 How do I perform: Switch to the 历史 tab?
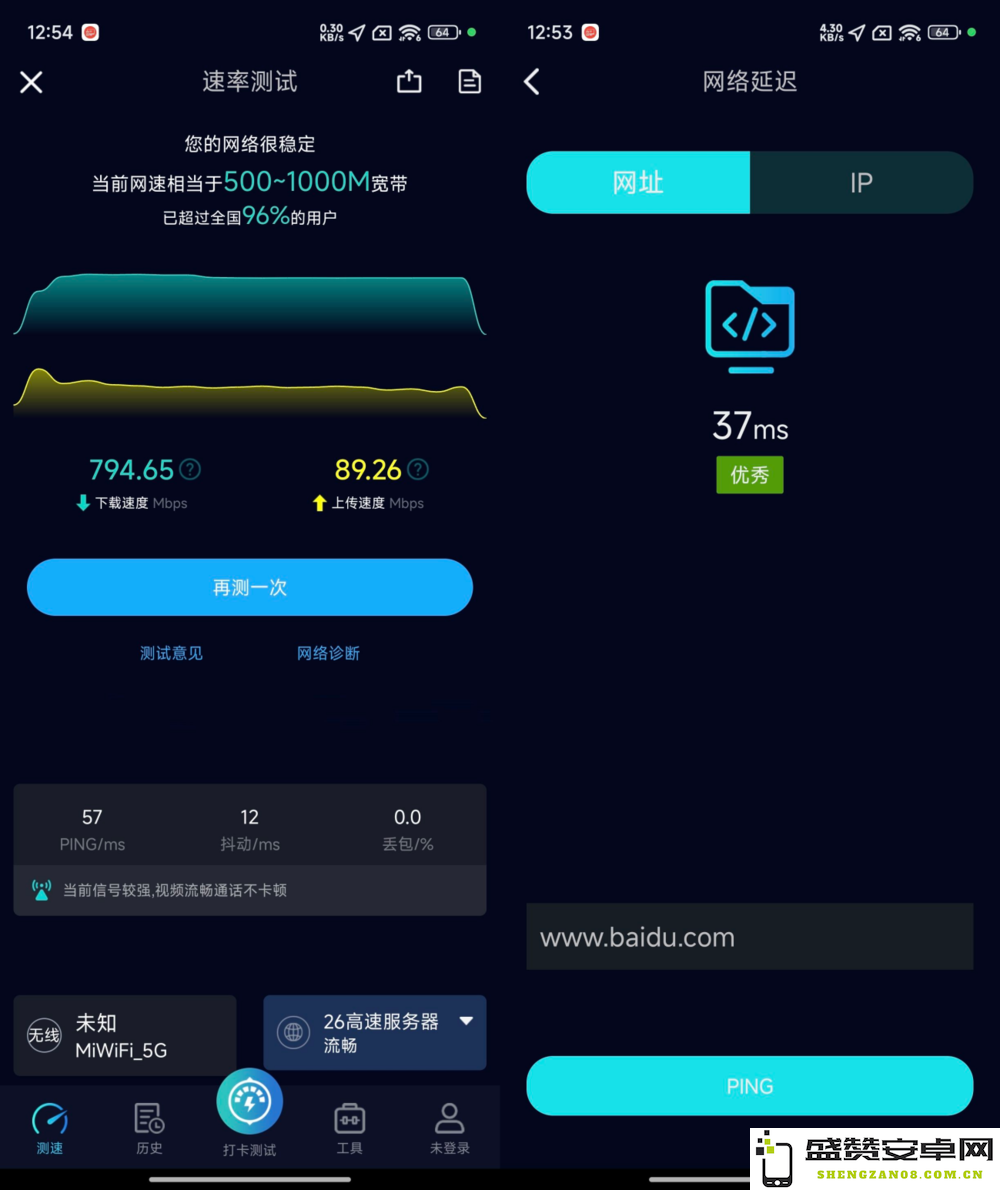point(149,1128)
